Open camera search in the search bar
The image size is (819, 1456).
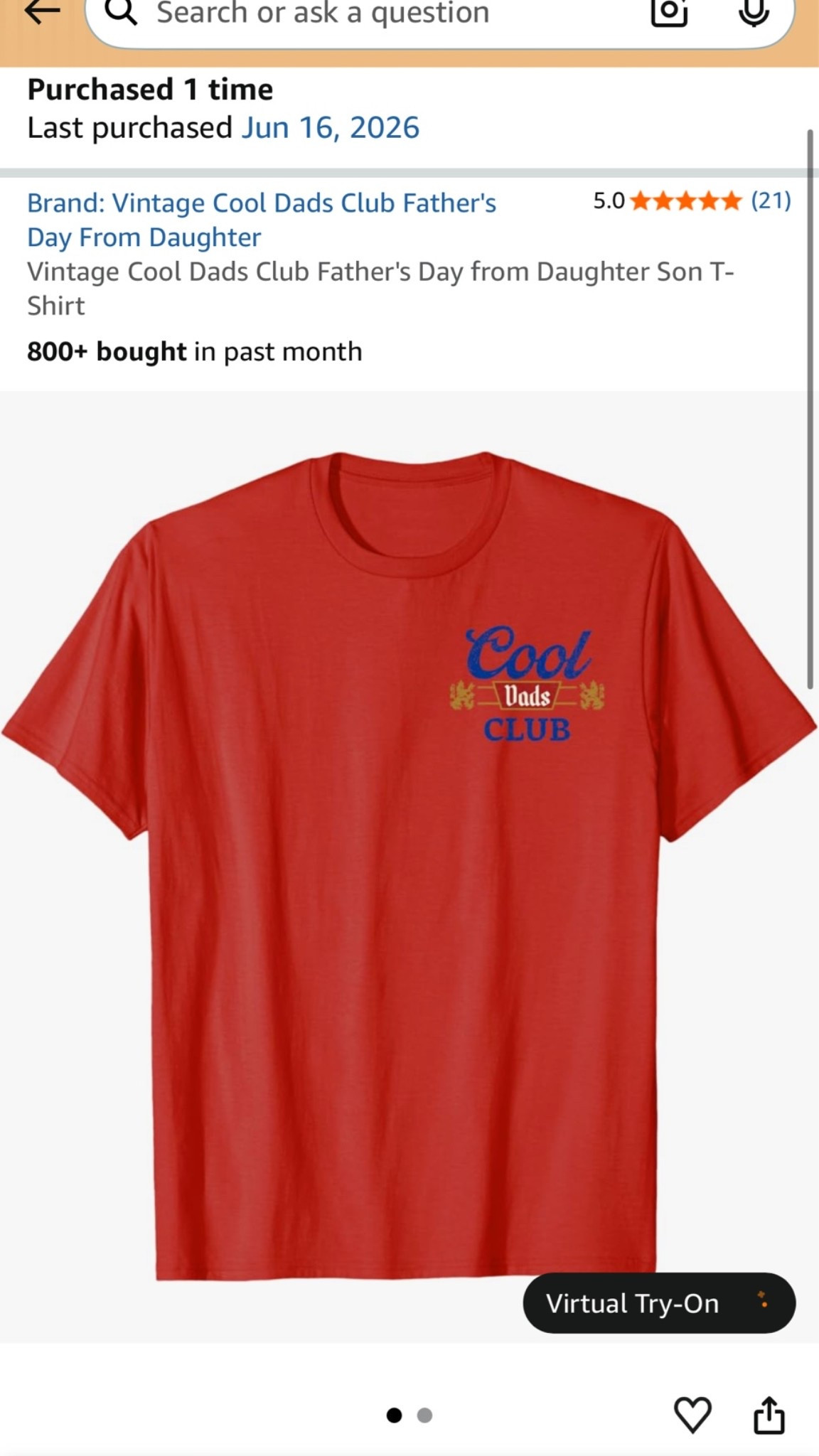(x=669, y=11)
